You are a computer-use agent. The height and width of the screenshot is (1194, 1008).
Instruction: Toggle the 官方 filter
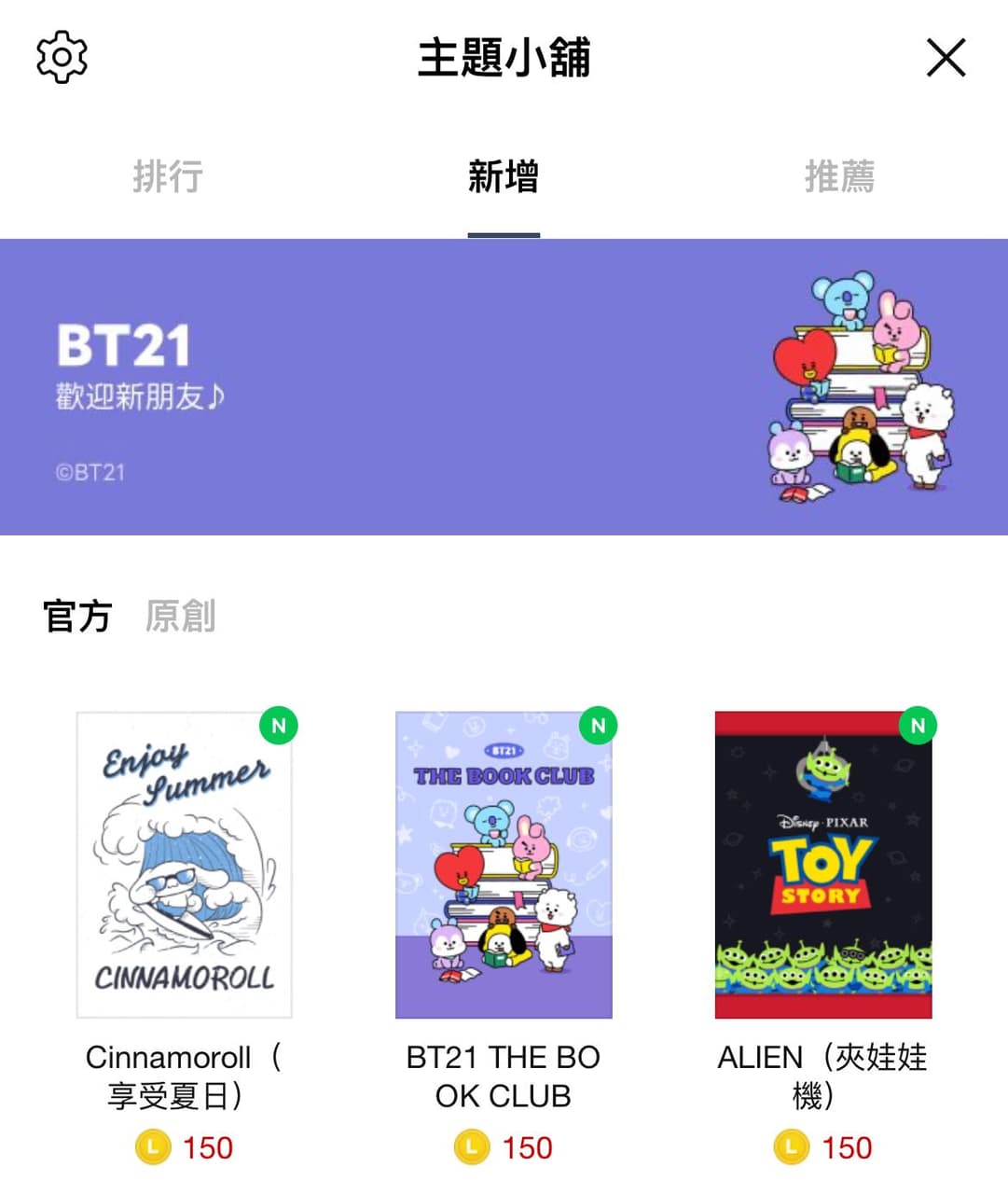point(76,616)
